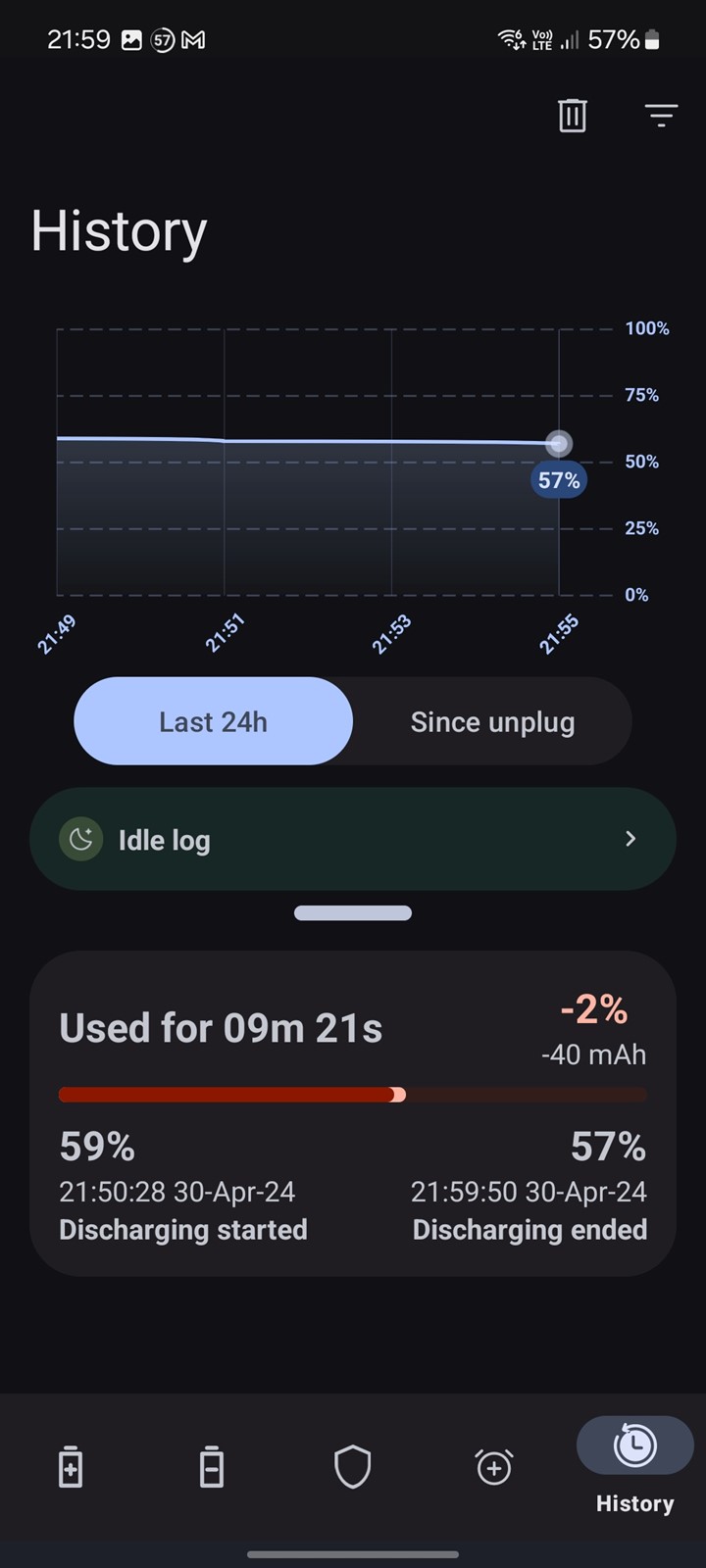
Task: Go to the discharging tab
Action: pos(212,1467)
